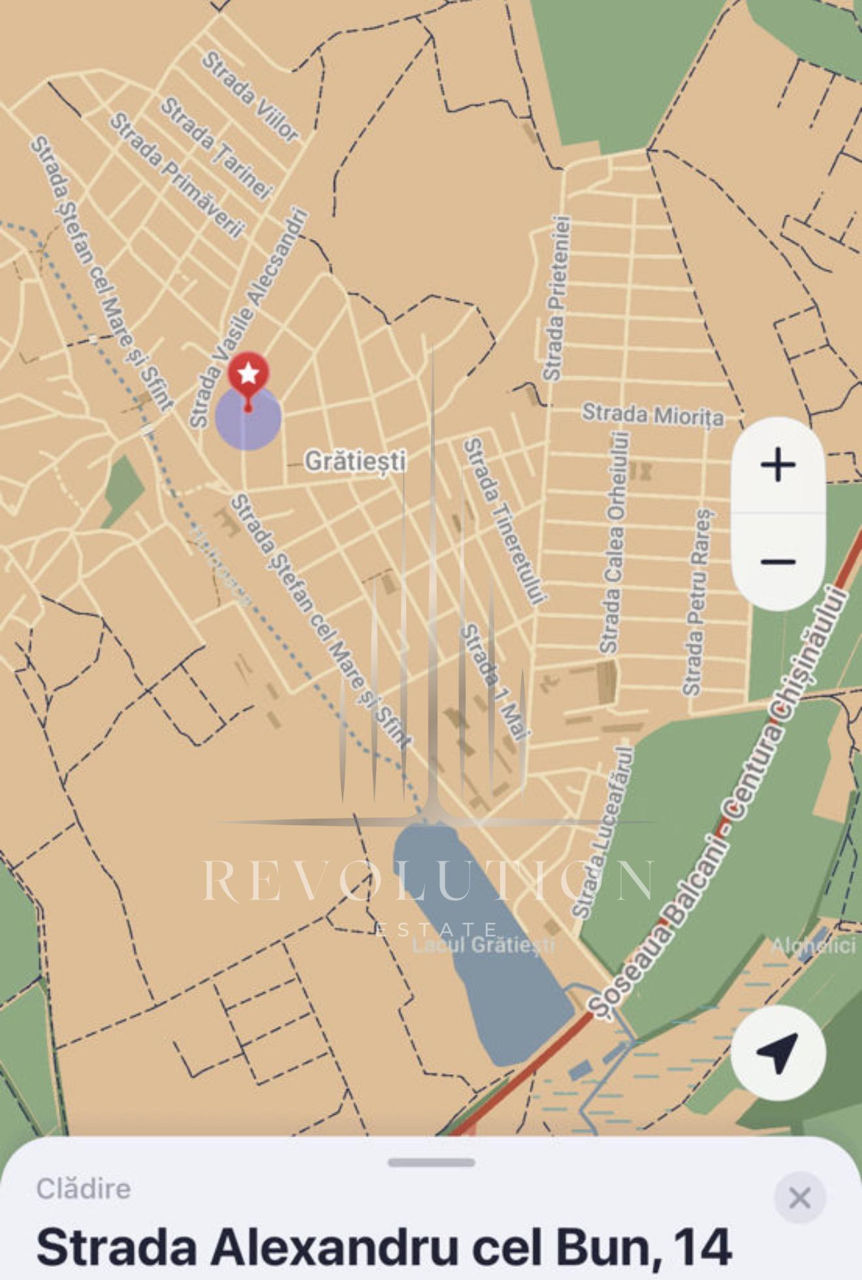Zoom out on the map
The image size is (862, 1280).
click(777, 561)
